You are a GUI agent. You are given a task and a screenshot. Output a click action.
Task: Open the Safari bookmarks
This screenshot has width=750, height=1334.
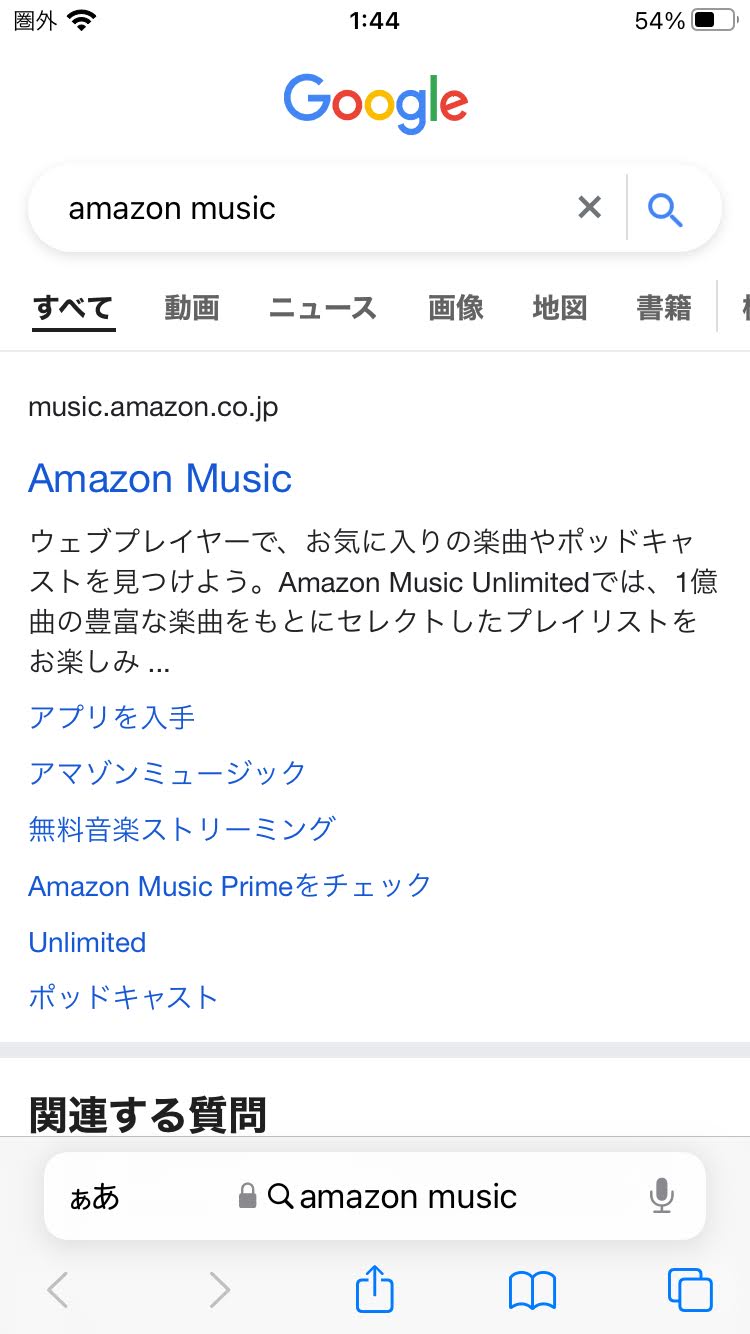pyautogui.click(x=532, y=1290)
